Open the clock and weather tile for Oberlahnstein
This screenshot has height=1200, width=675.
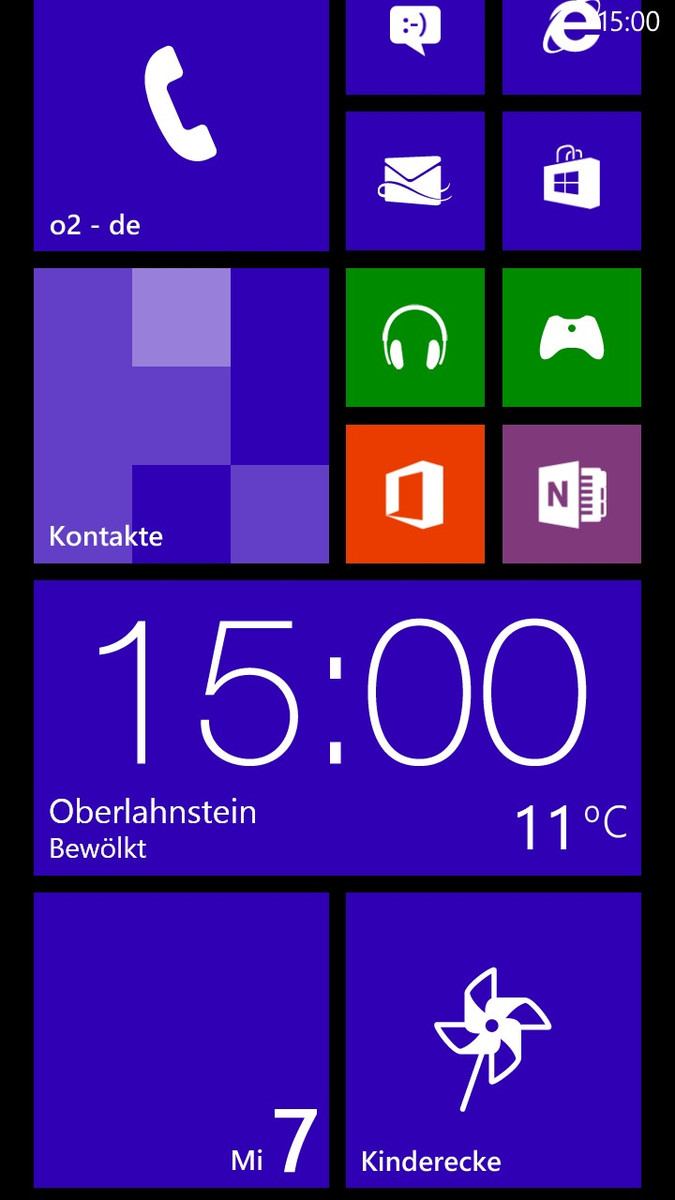[x=337, y=728]
